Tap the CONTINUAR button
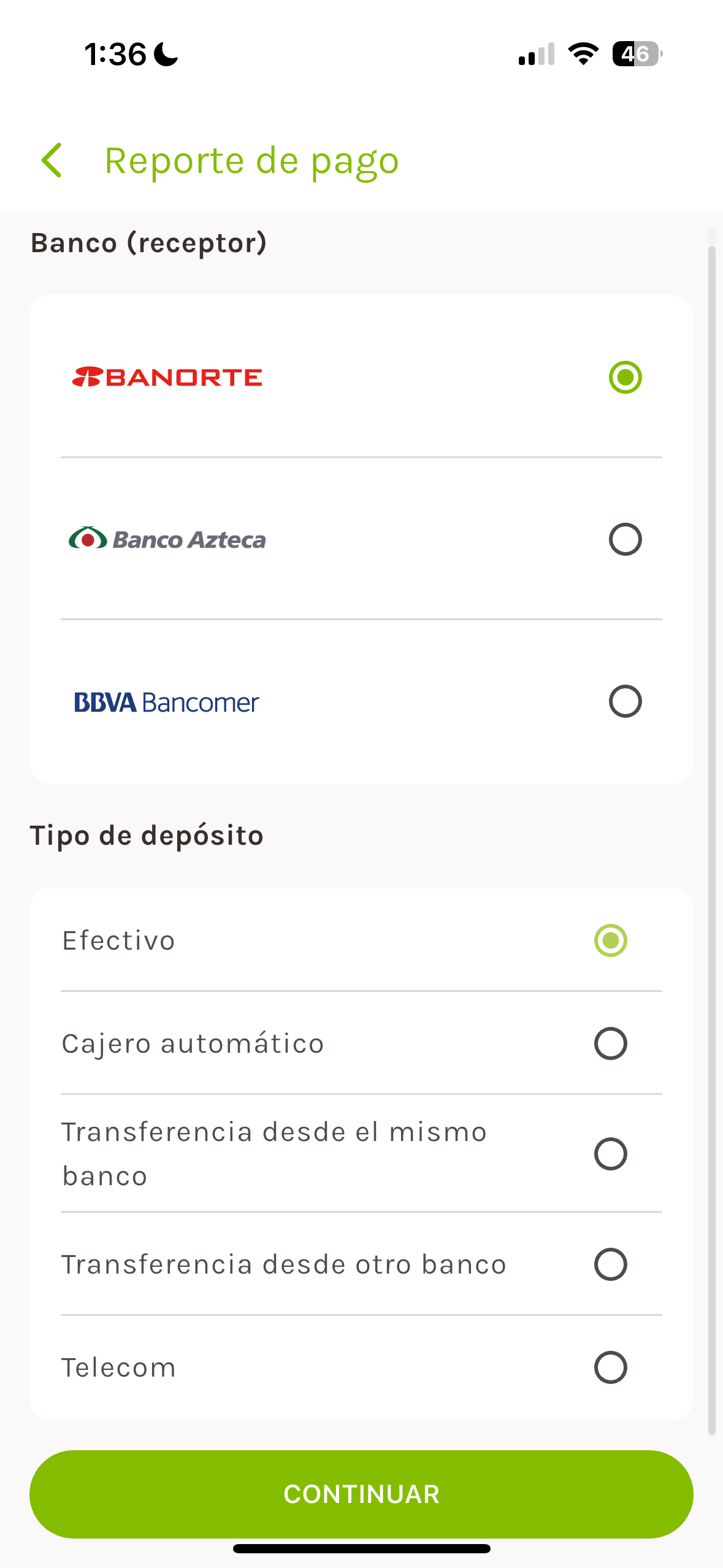723x1568 pixels. pos(361,1494)
